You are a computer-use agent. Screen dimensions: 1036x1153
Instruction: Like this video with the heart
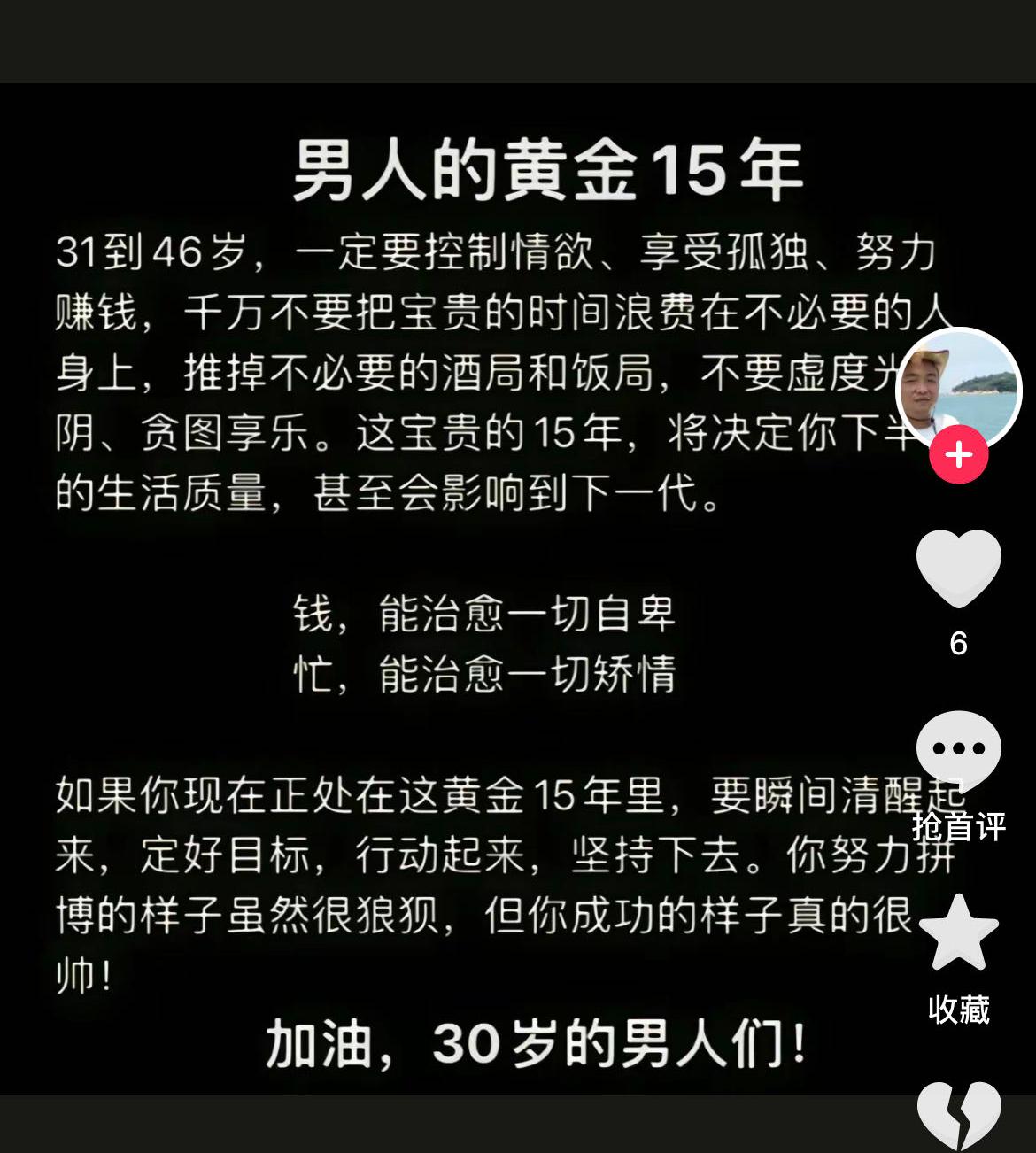pos(959,569)
